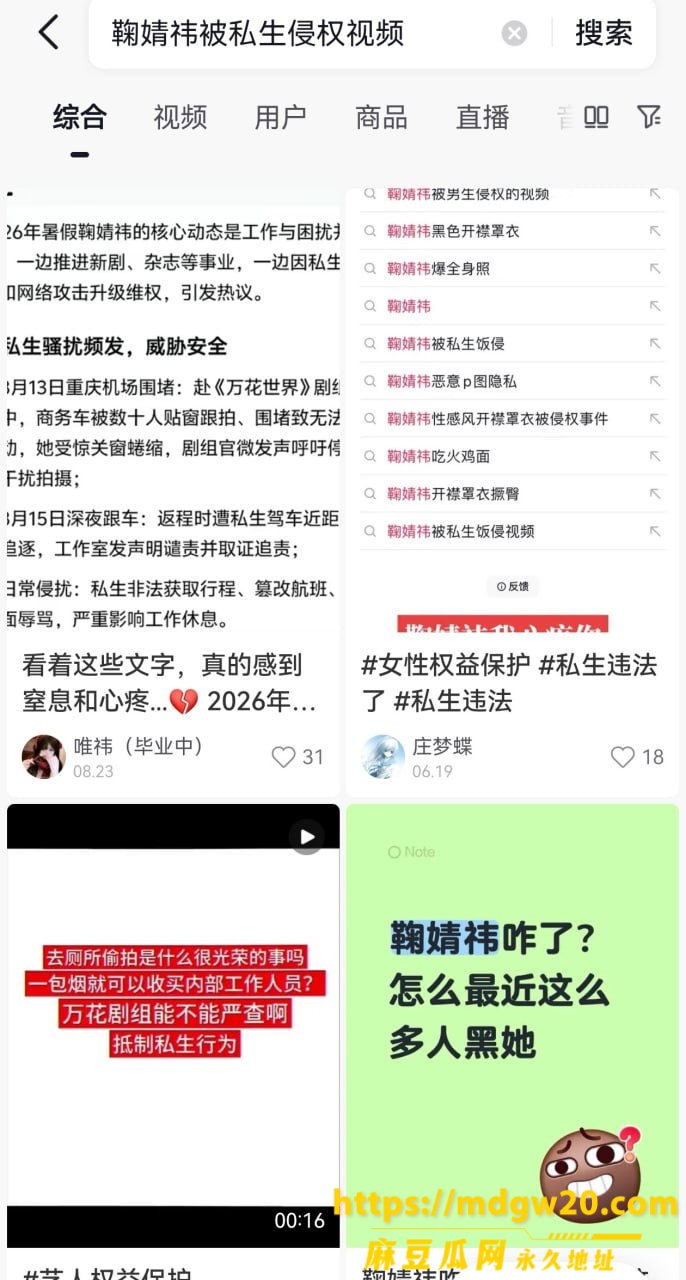Go back using the top-left arrow
The image size is (686, 1280).
click(49, 33)
